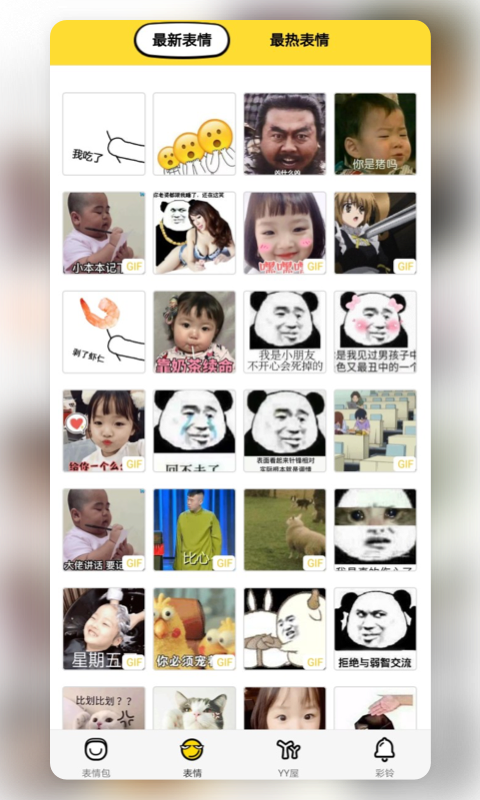Open the 星期五 GIF sticker
Image resolution: width=480 pixels, height=800 pixels.
click(x=104, y=629)
